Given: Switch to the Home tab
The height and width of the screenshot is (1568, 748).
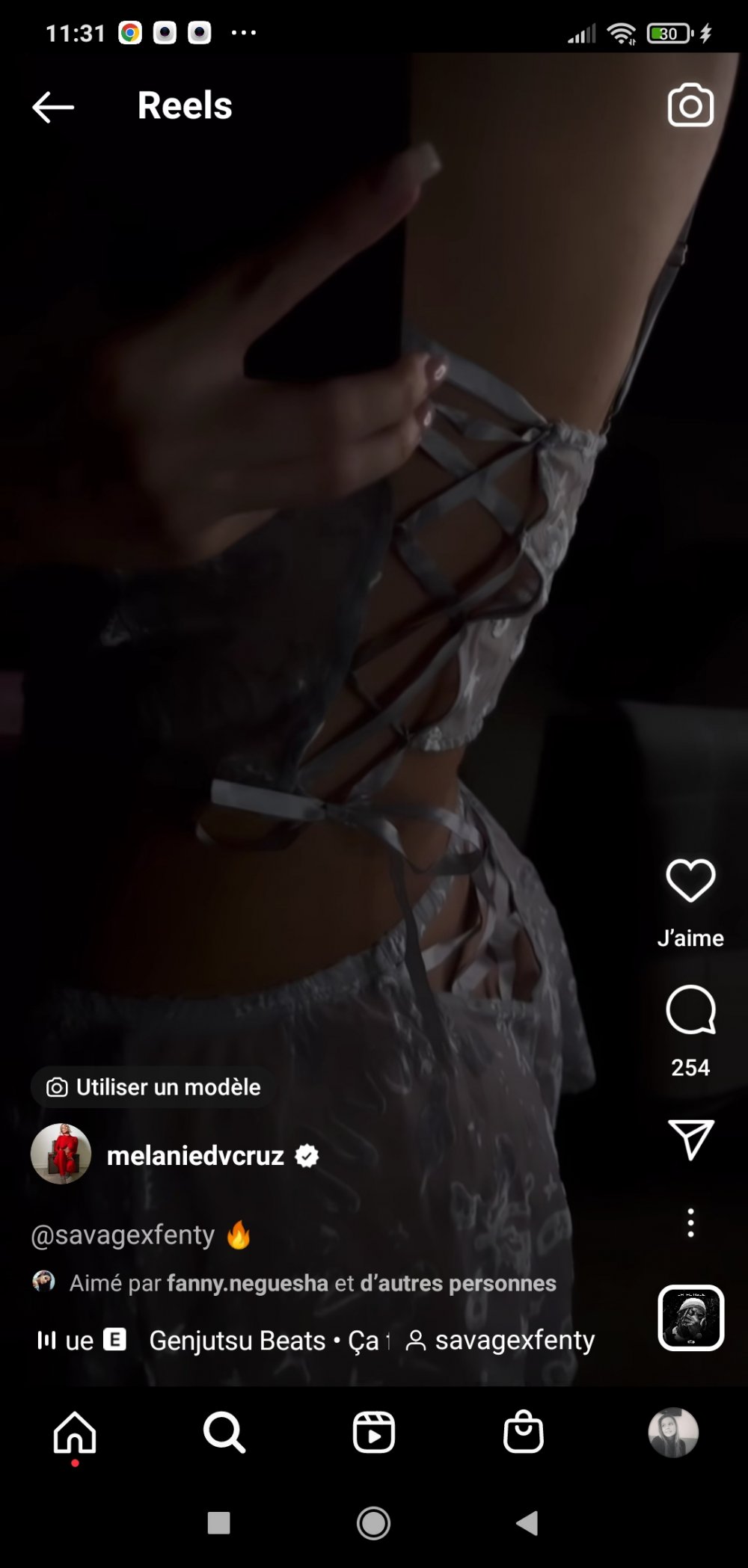Looking at the screenshot, I should (75, 1433).
